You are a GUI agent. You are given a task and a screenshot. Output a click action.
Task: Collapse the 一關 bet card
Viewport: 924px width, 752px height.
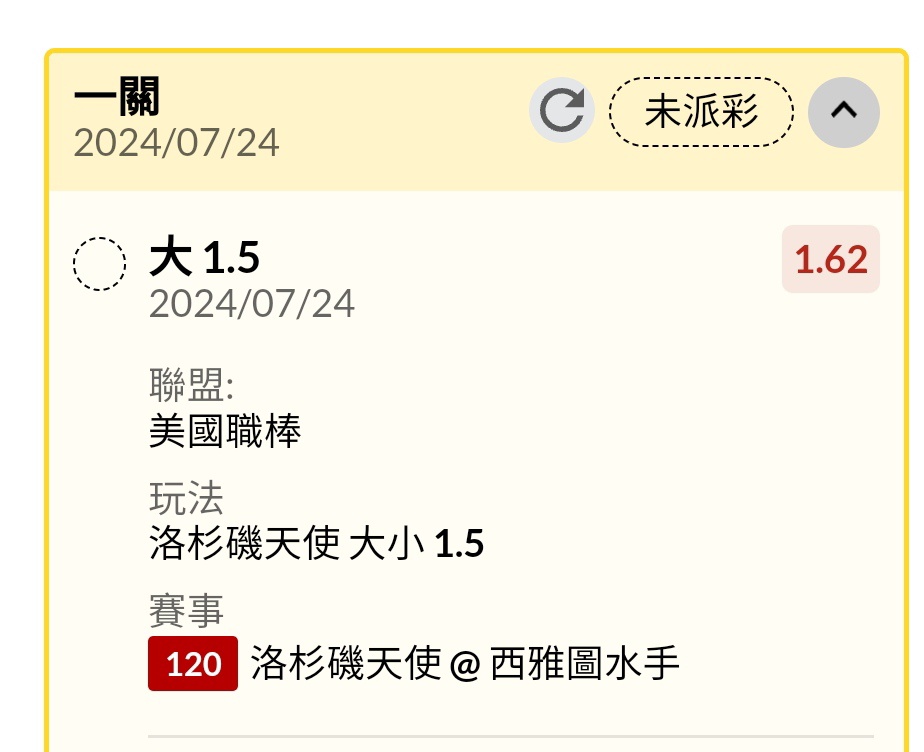click(843, 111)
